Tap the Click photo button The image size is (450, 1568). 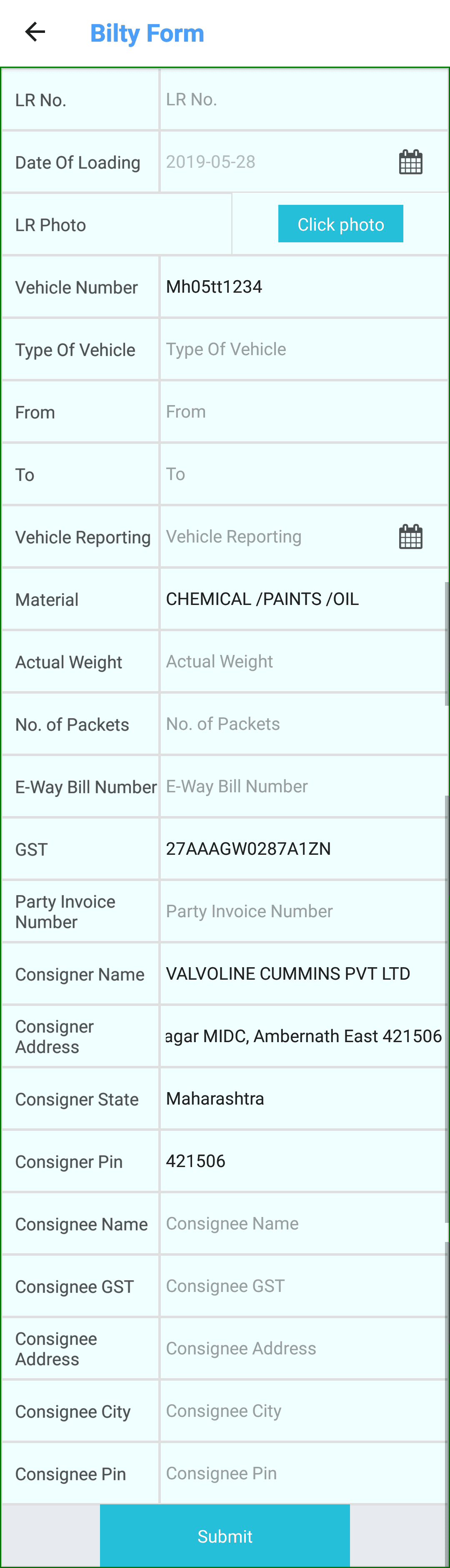[340, 224]
